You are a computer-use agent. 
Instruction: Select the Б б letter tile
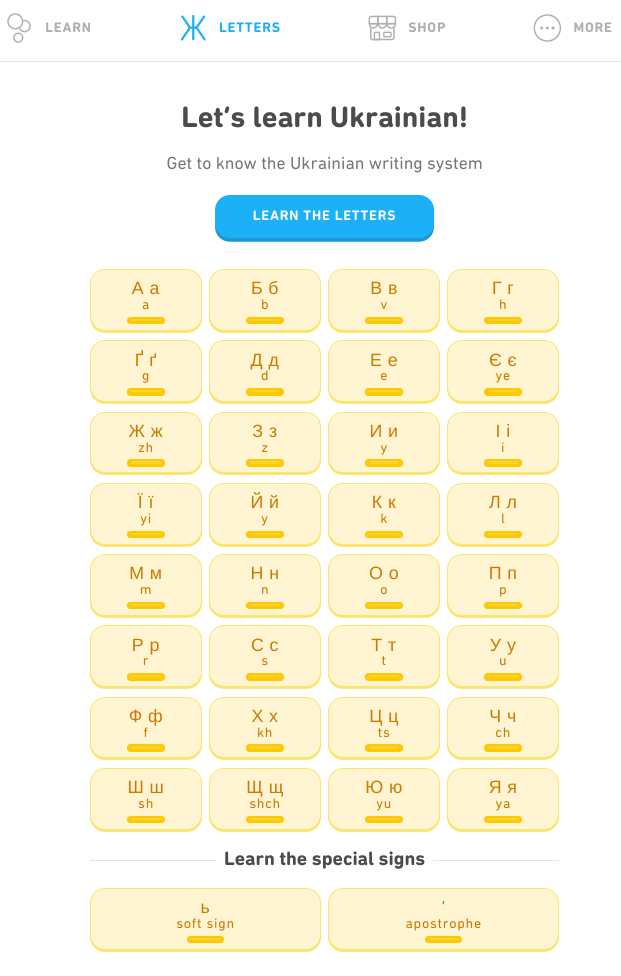[x=265, y=300]
